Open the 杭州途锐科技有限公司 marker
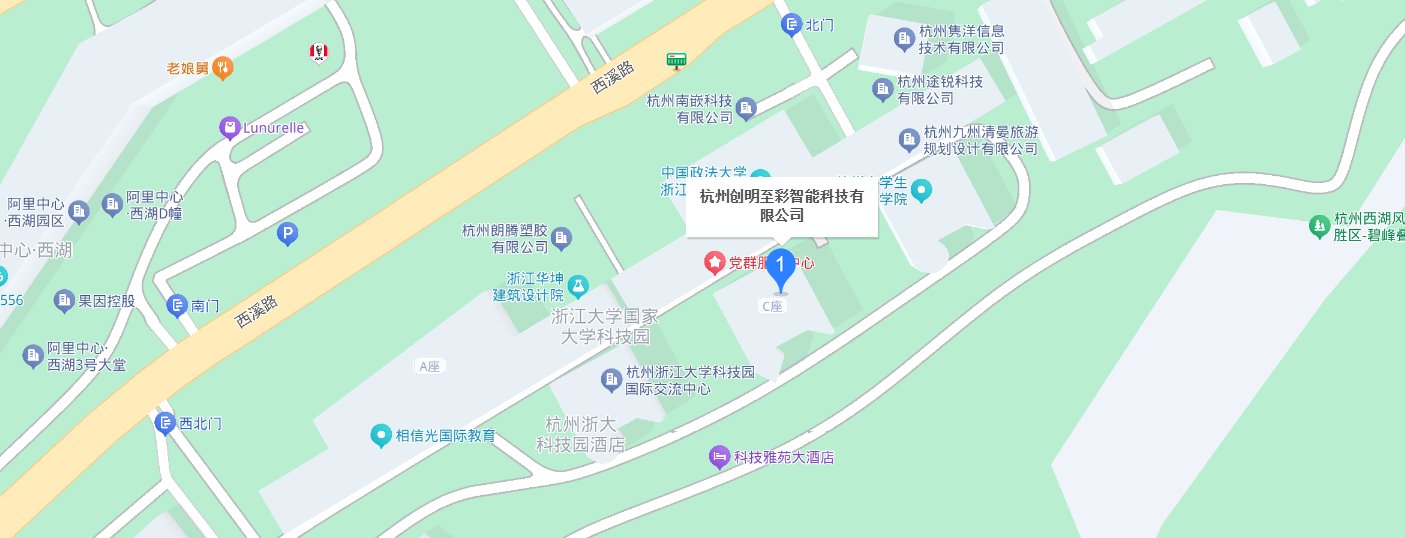 883,90
